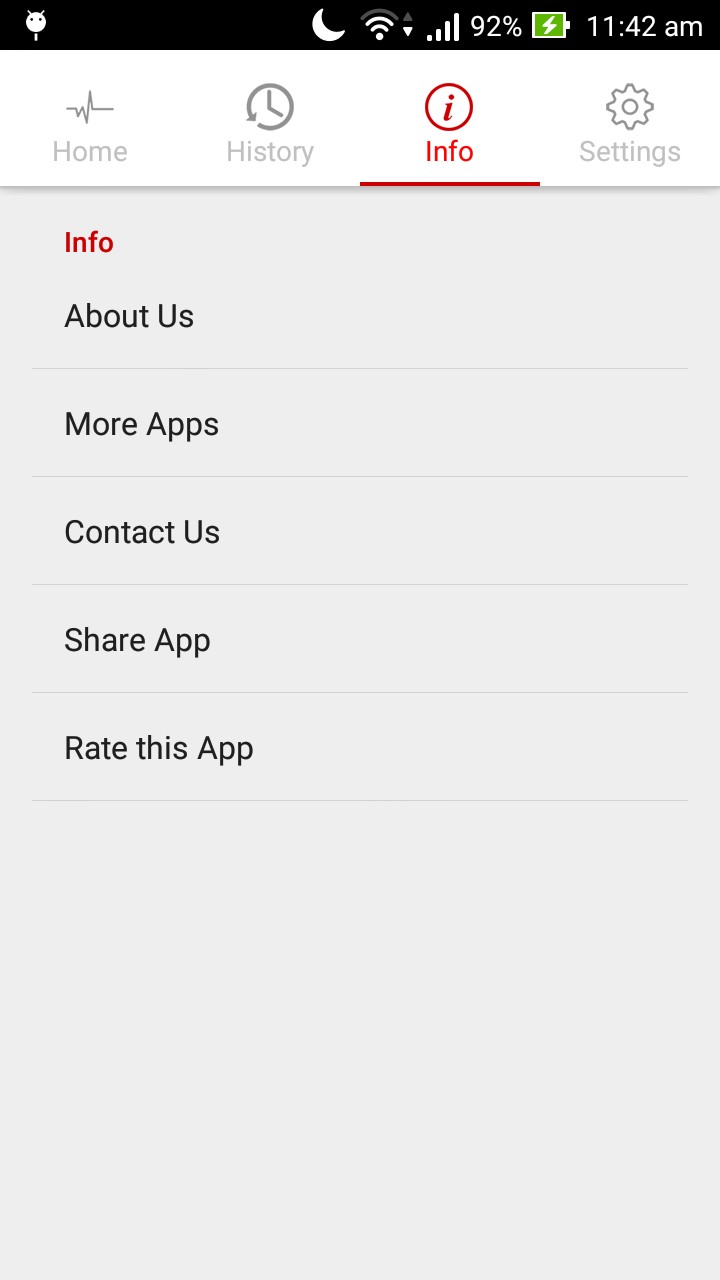Open About Us

[360, 316]
